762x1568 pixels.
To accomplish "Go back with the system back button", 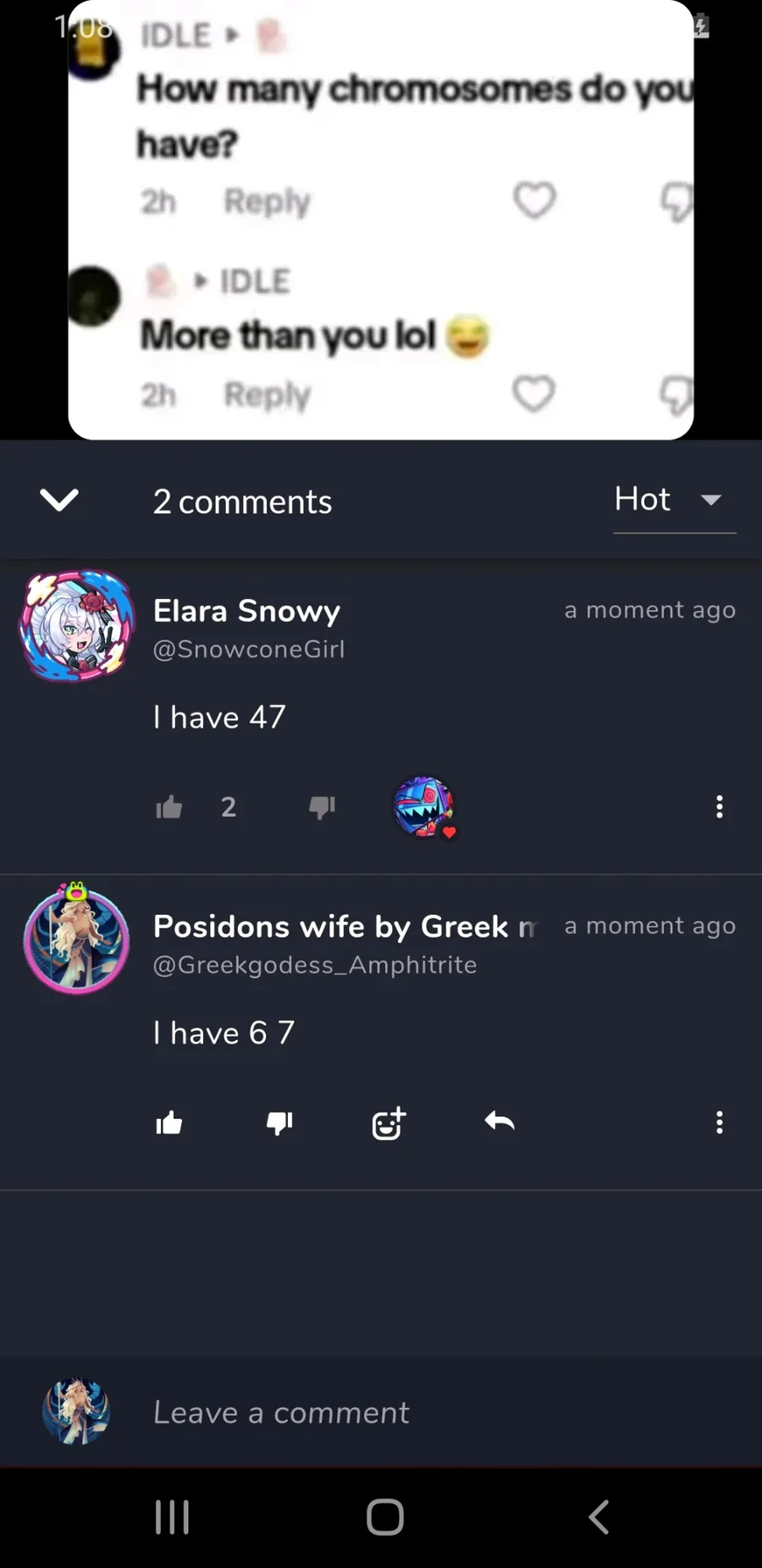I will [x=599, y=1516].
